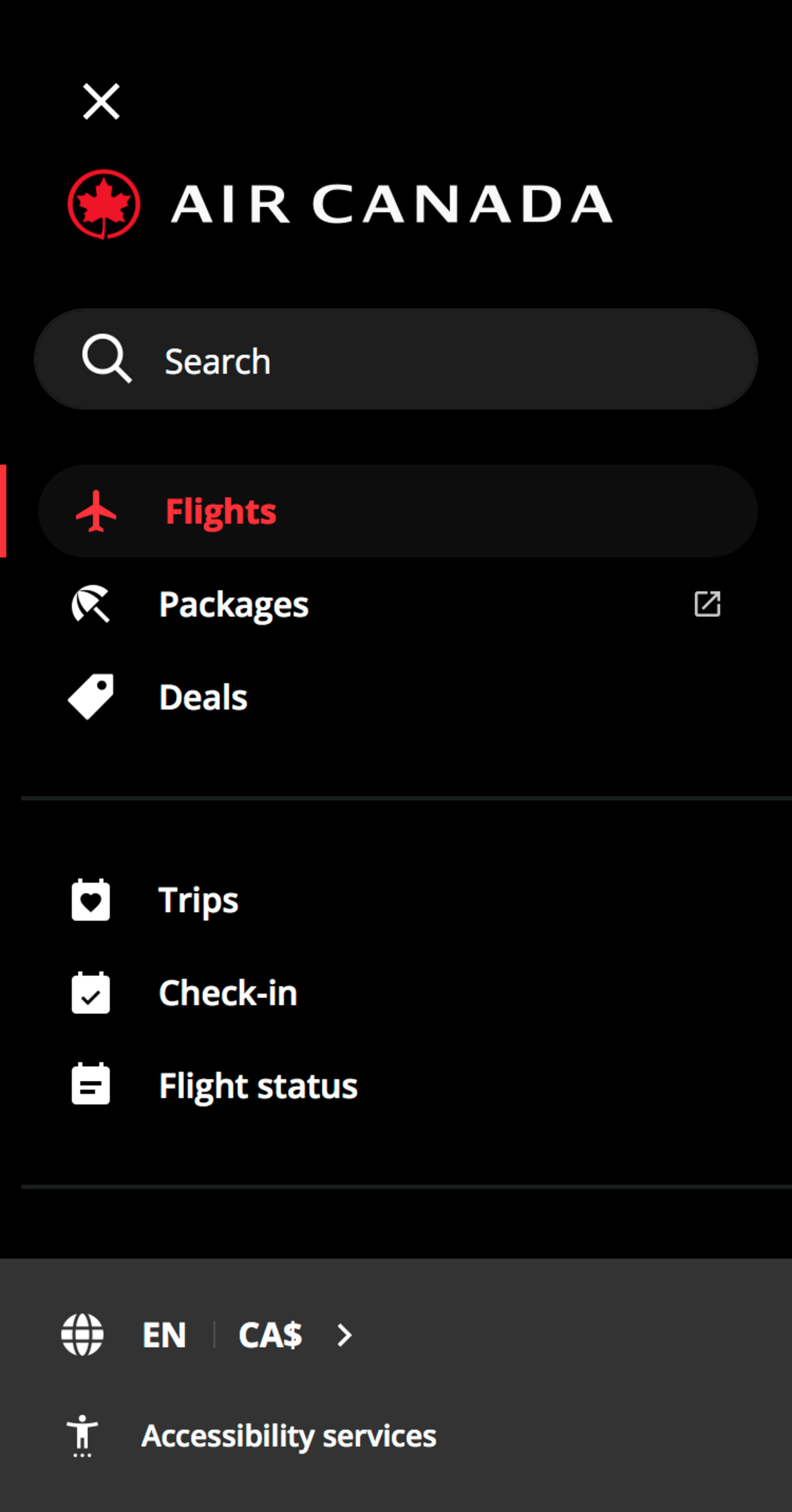Image resolution: width=792 pixels, height=1512 pixels.
Task: Click the magnifying glass search icon
Action: click(106, 358)
